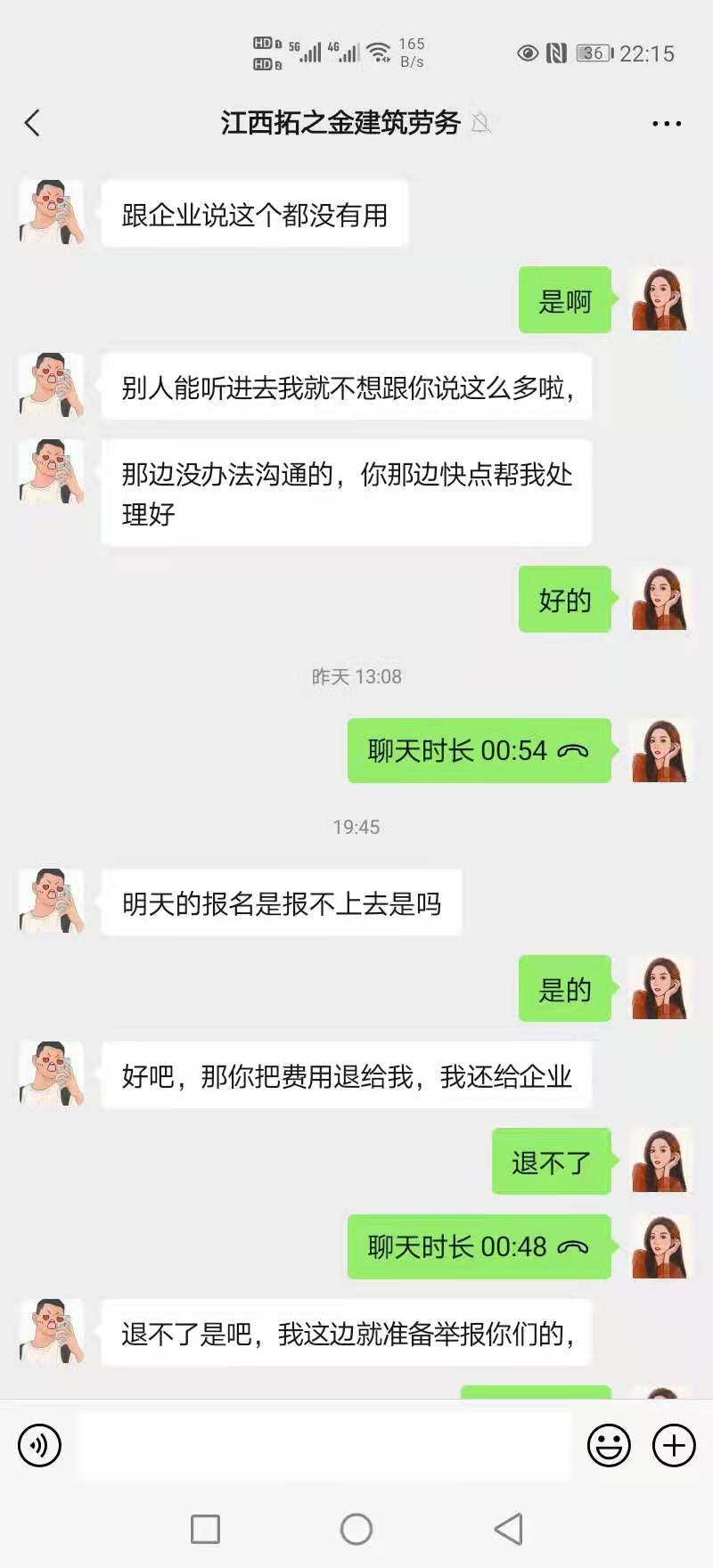This screenshot has height=1568, width=713.
Task: Tap the system back triangle button
Action: coord(509,1530)
